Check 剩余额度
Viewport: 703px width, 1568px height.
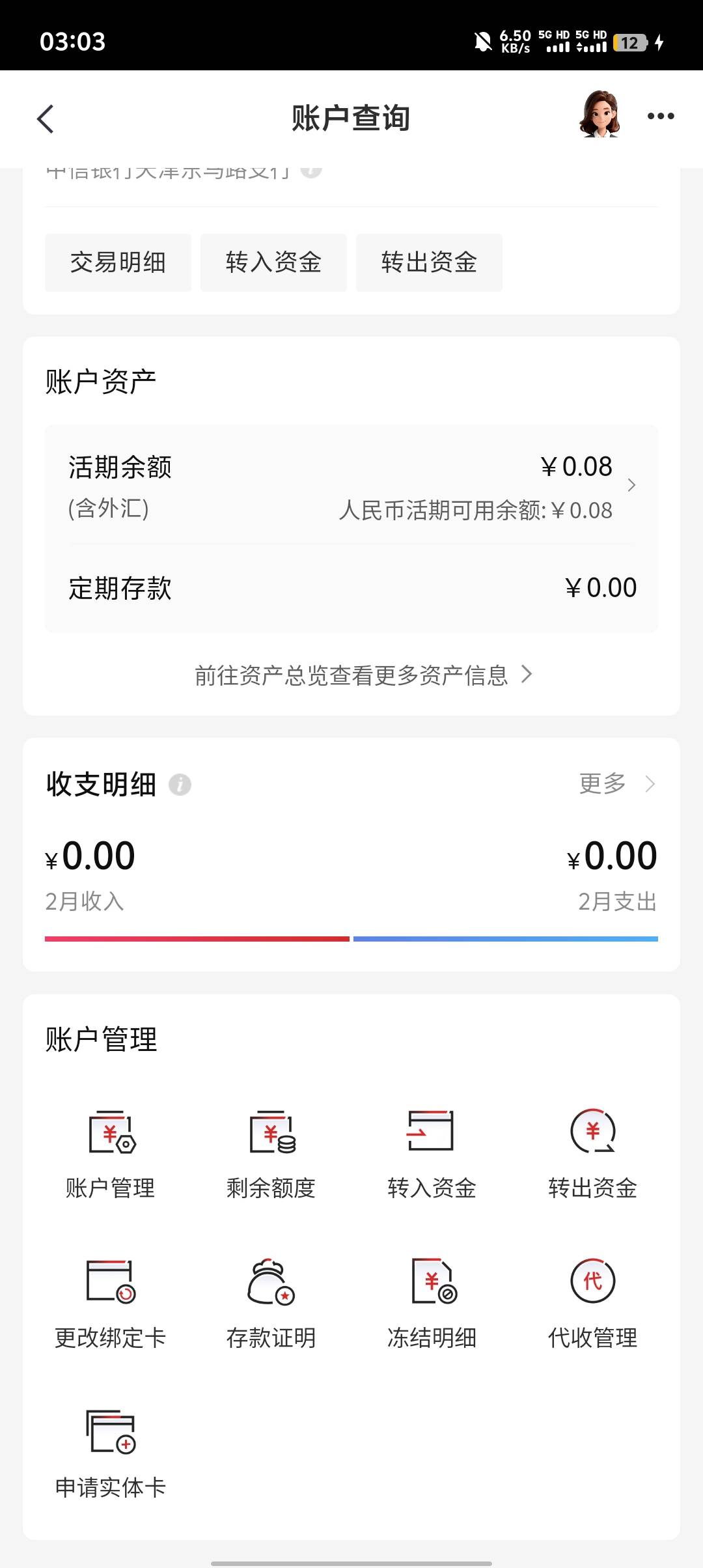click(271, 1154)
